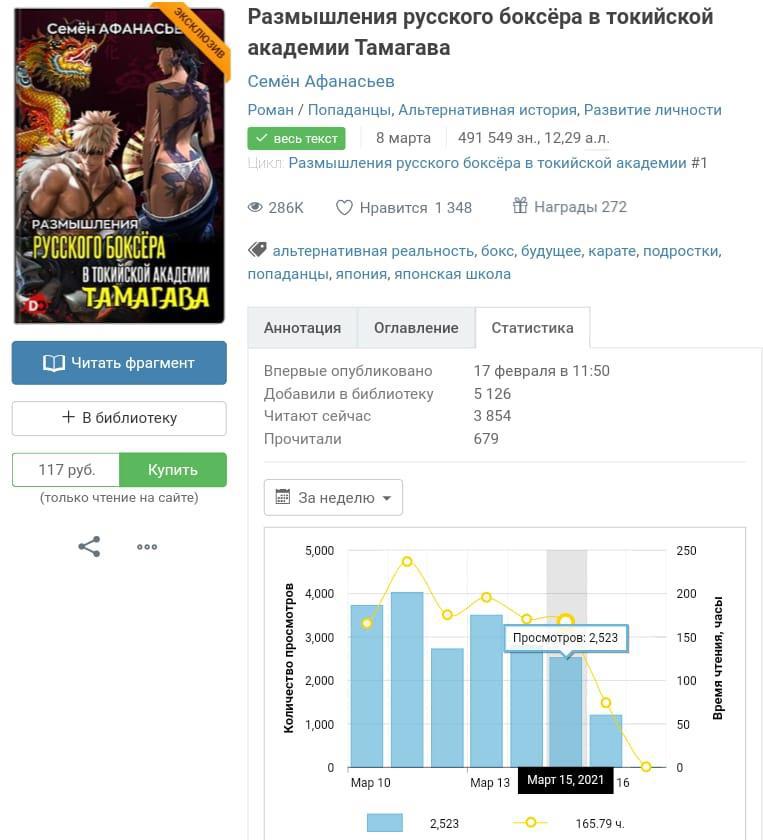Switch to the Оглавление tab
Viewport: 763px width, 840px height.
pos(416,327)
